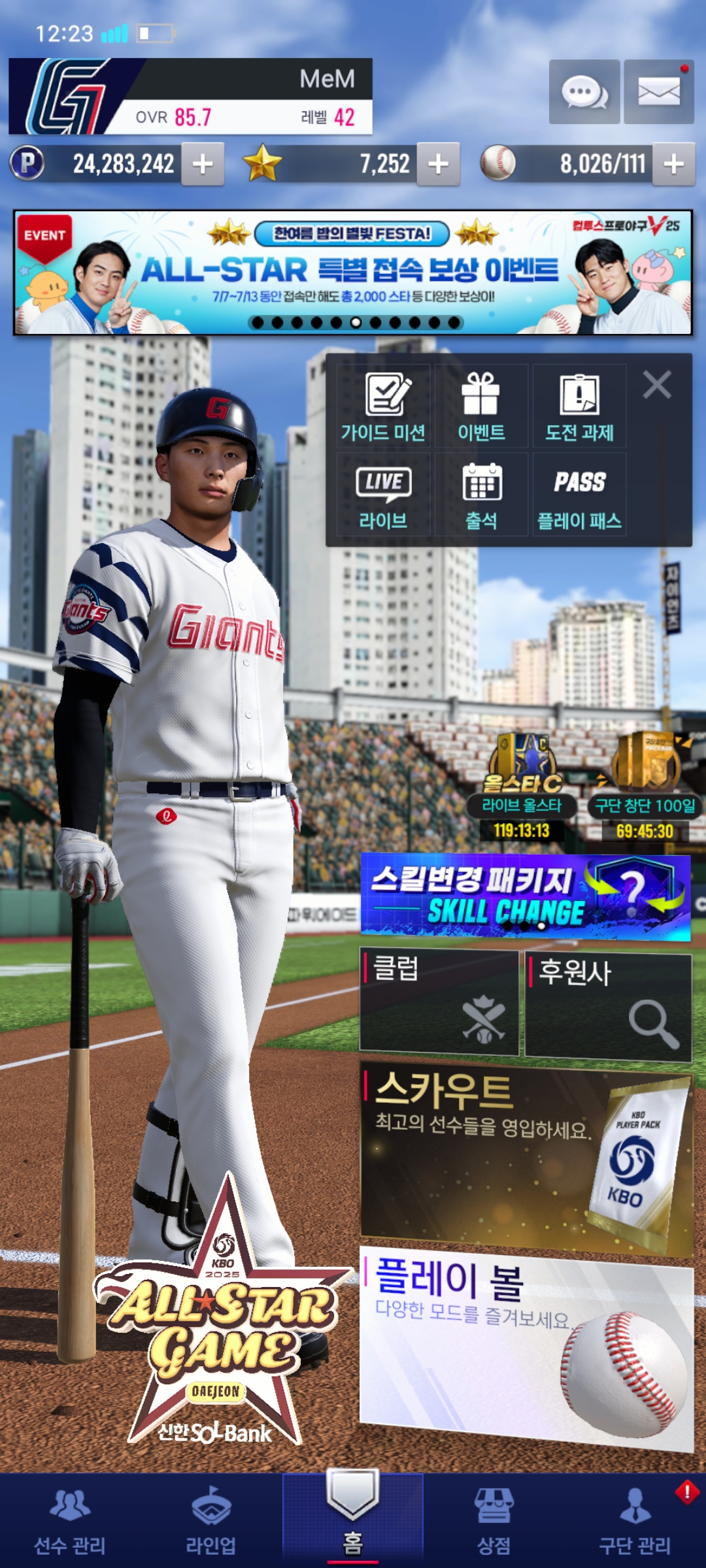
Task: Open 출석 attendance calendar
Action: [481, 495]
